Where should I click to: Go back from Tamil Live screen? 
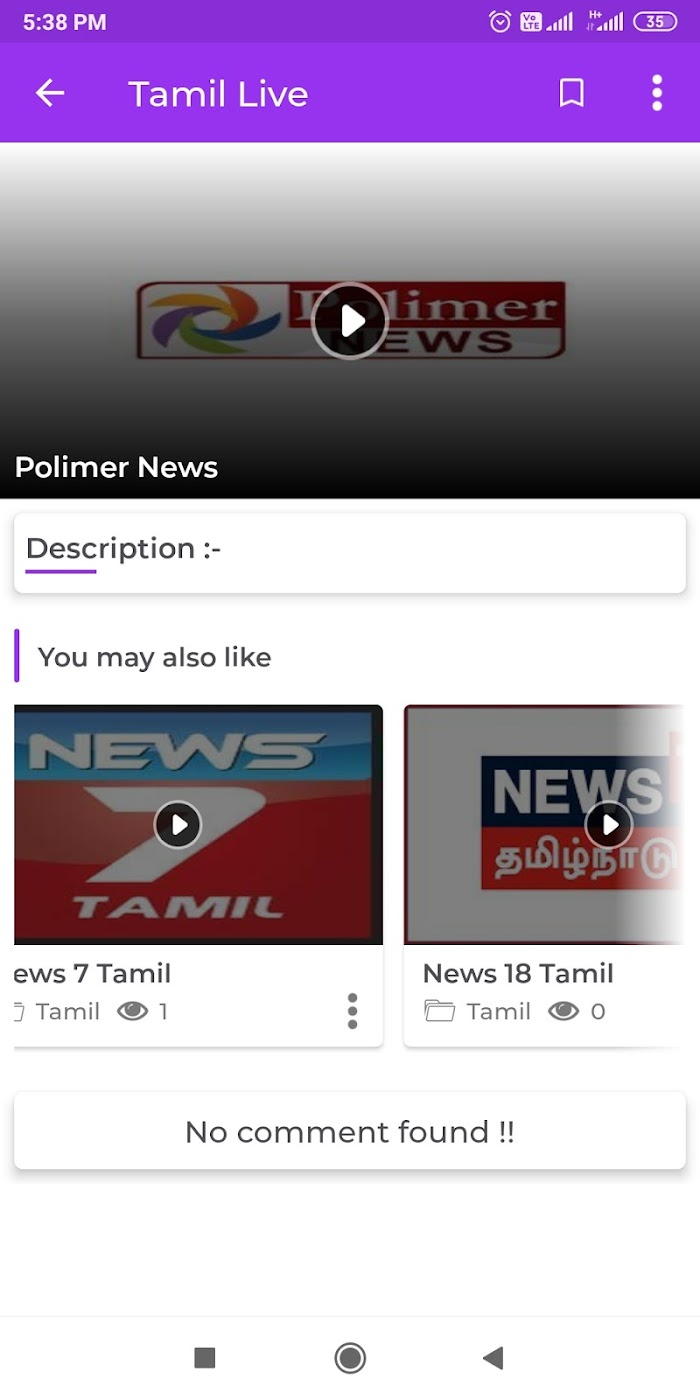pos(50,93)
